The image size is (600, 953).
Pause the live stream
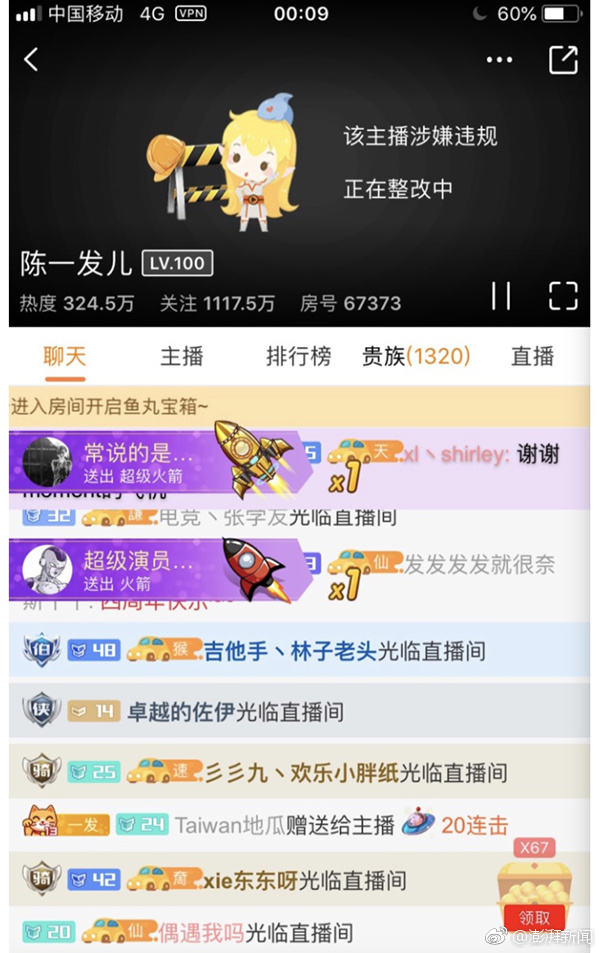(501, 295)
